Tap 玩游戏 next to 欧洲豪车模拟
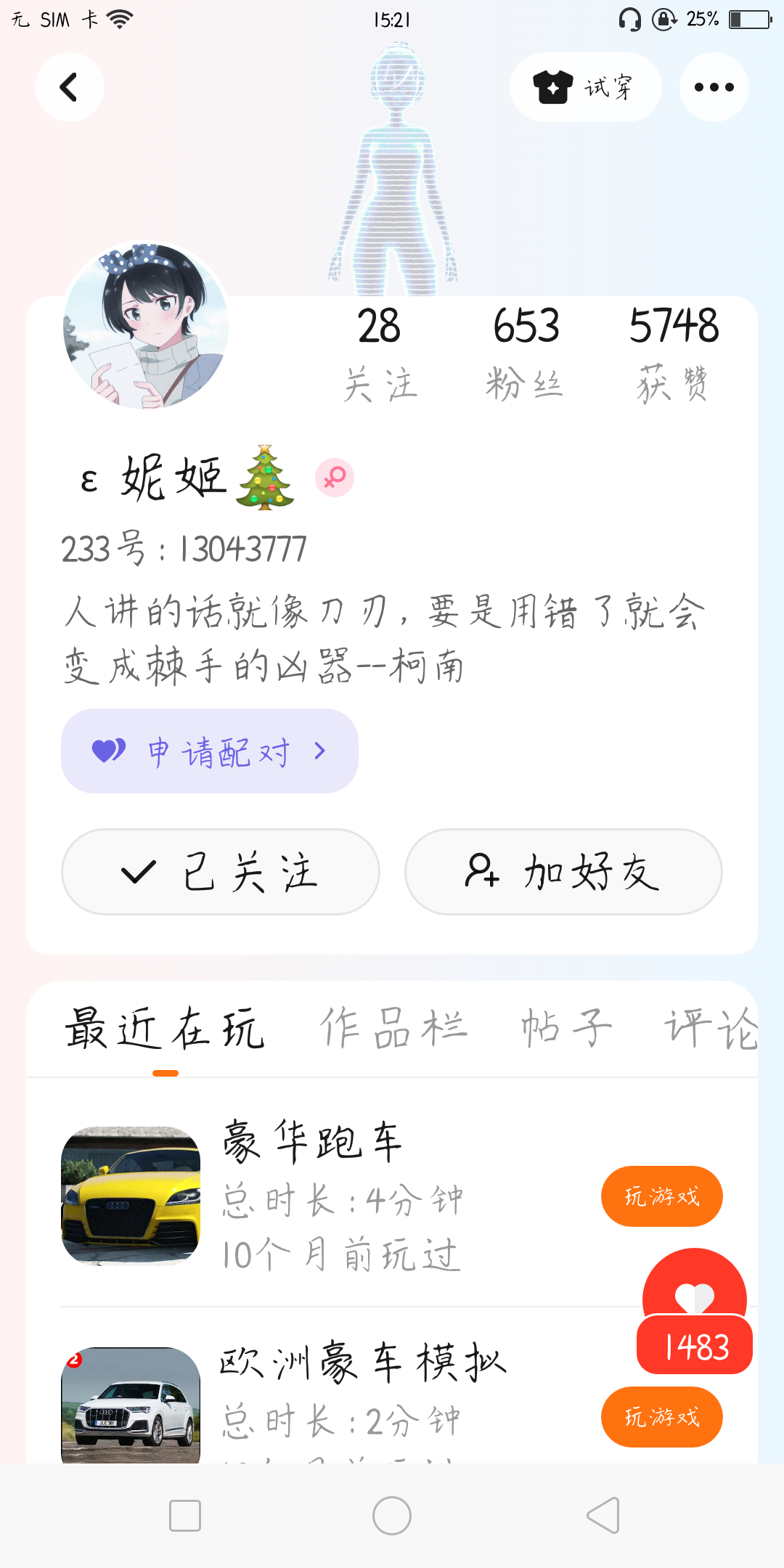Image resolution: width=784 pixels, height=1568 pixels. (x=661, y=1417)
